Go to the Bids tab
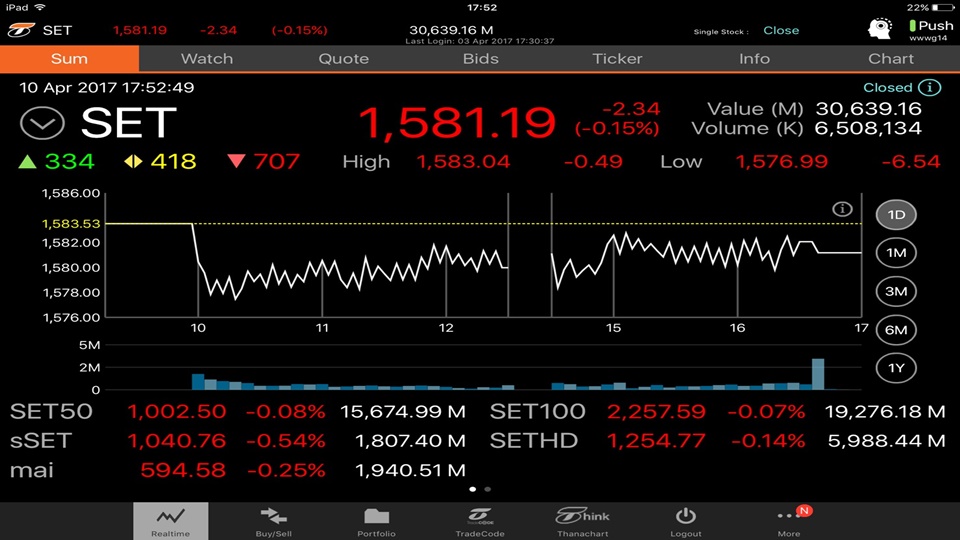This screenshot has height=540, width=960. [x=480, y=59]
